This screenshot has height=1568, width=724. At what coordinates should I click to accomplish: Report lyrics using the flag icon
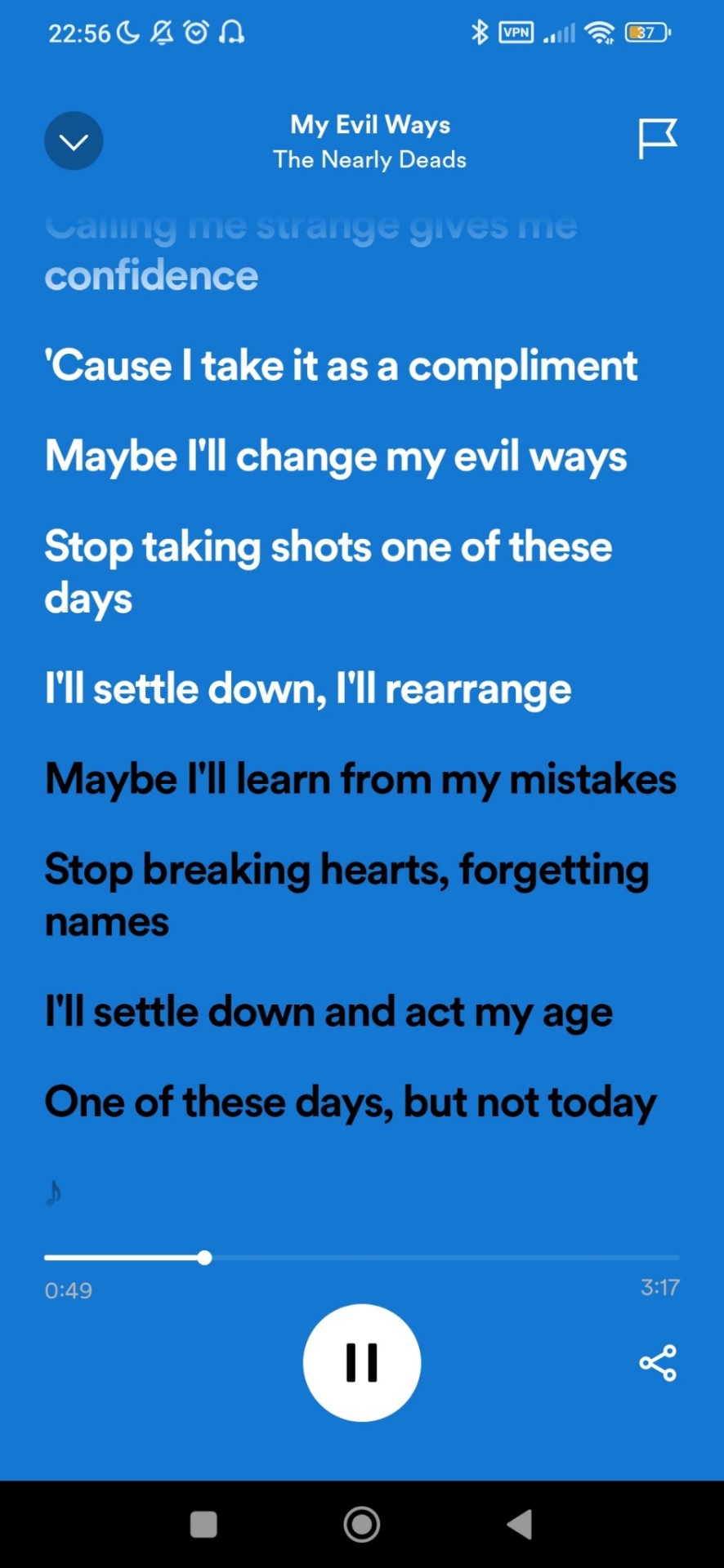click(x=657, y=139)
